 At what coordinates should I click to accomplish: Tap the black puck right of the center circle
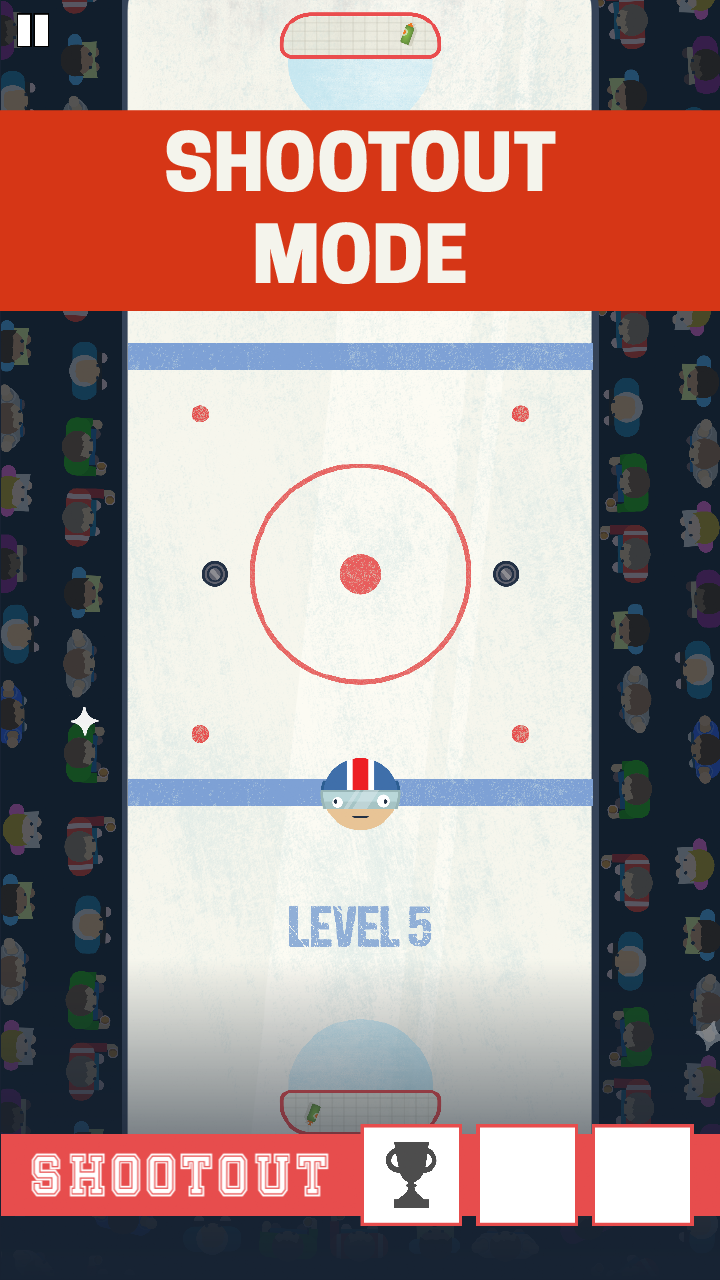[x=504, y=573]
